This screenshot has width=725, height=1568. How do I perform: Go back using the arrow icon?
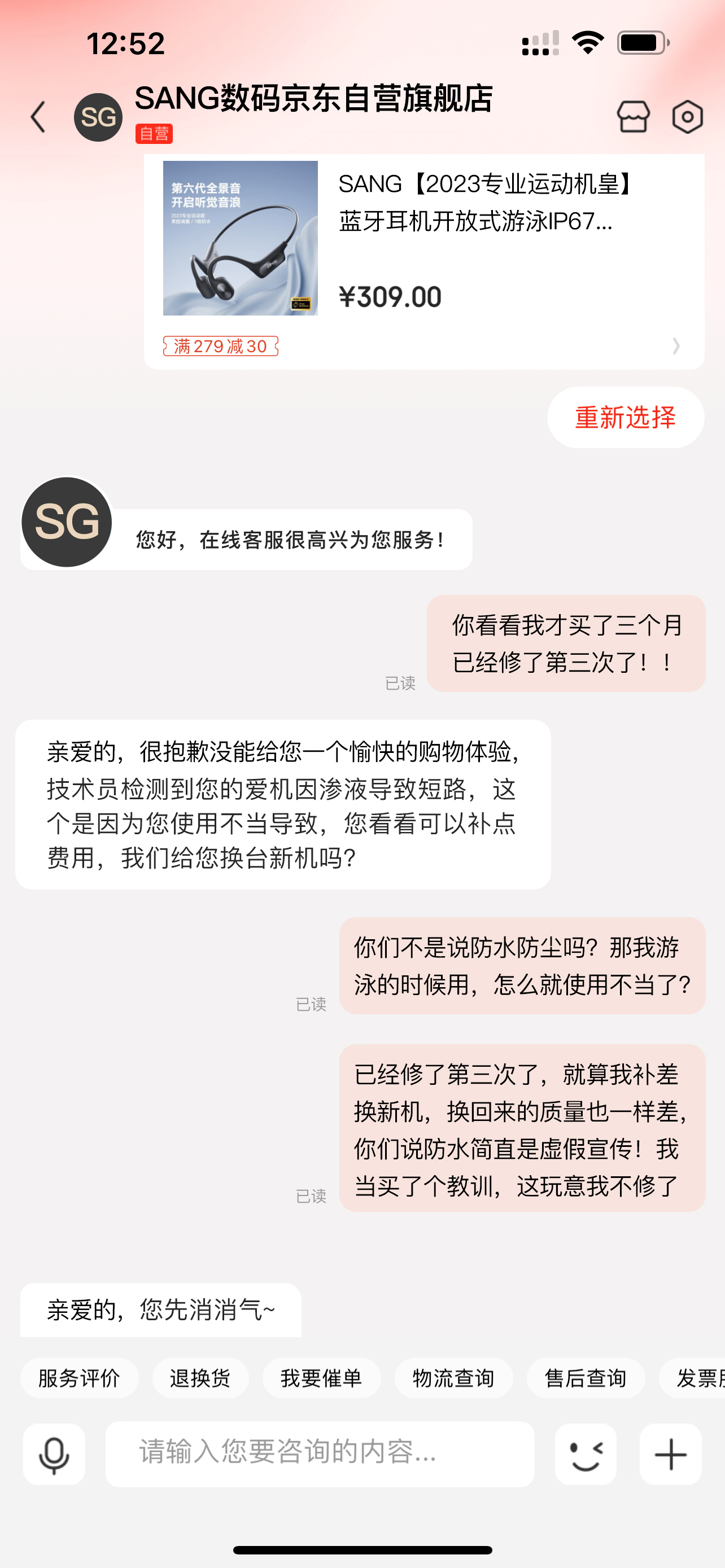38,117
